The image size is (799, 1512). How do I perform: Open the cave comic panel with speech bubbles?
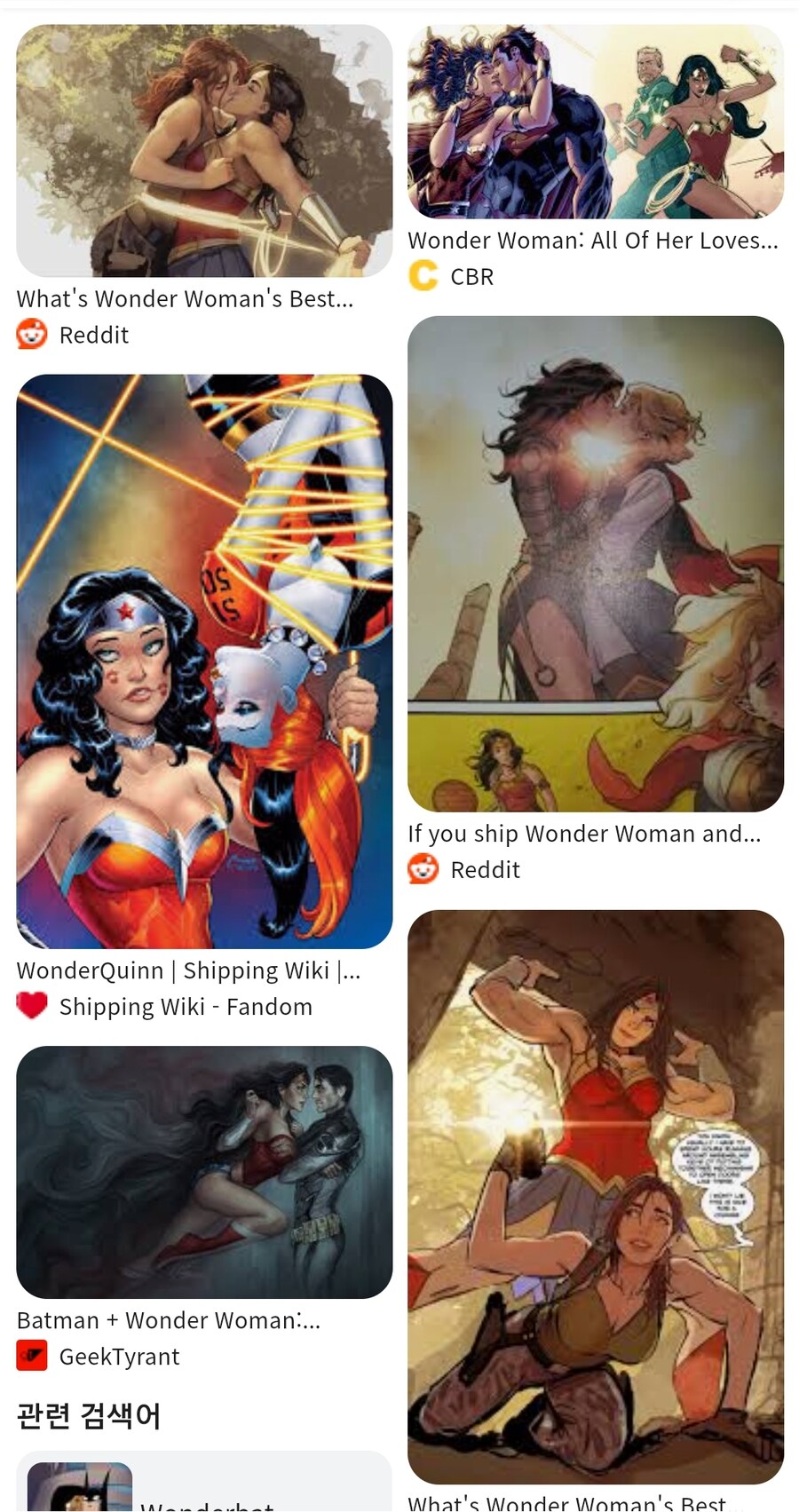pos(595,1195)
